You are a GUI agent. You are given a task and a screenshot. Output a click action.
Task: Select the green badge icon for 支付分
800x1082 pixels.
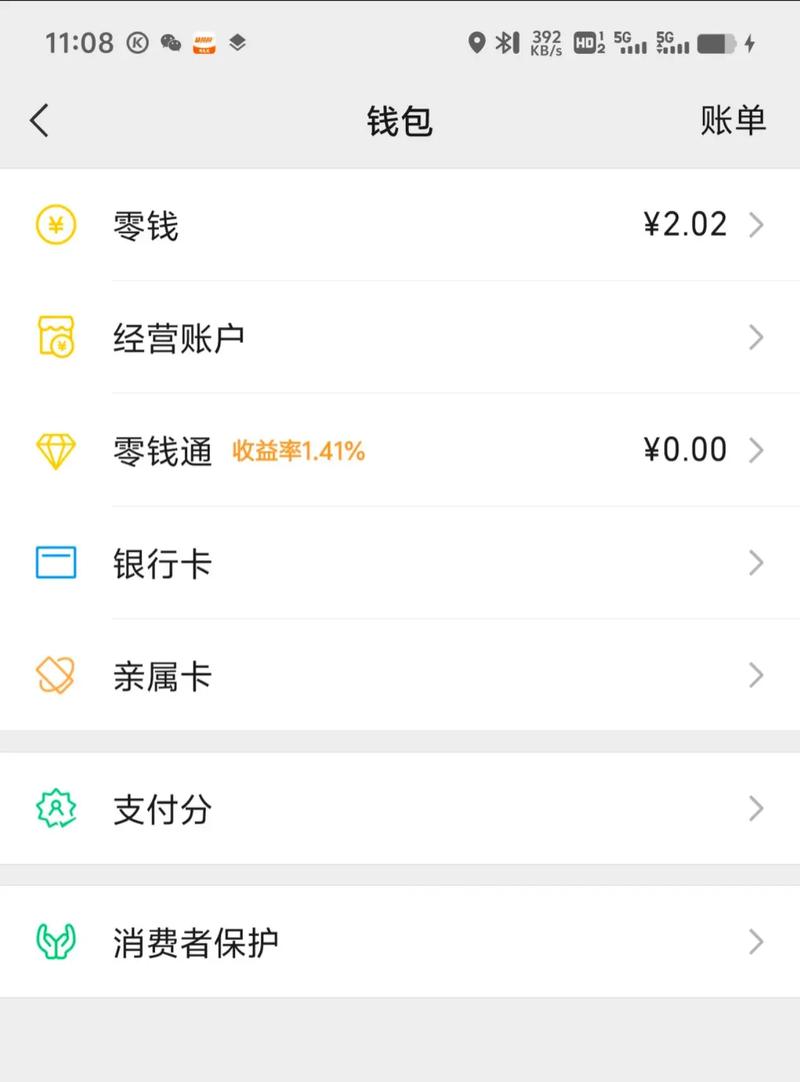click(x=55, y=810)
